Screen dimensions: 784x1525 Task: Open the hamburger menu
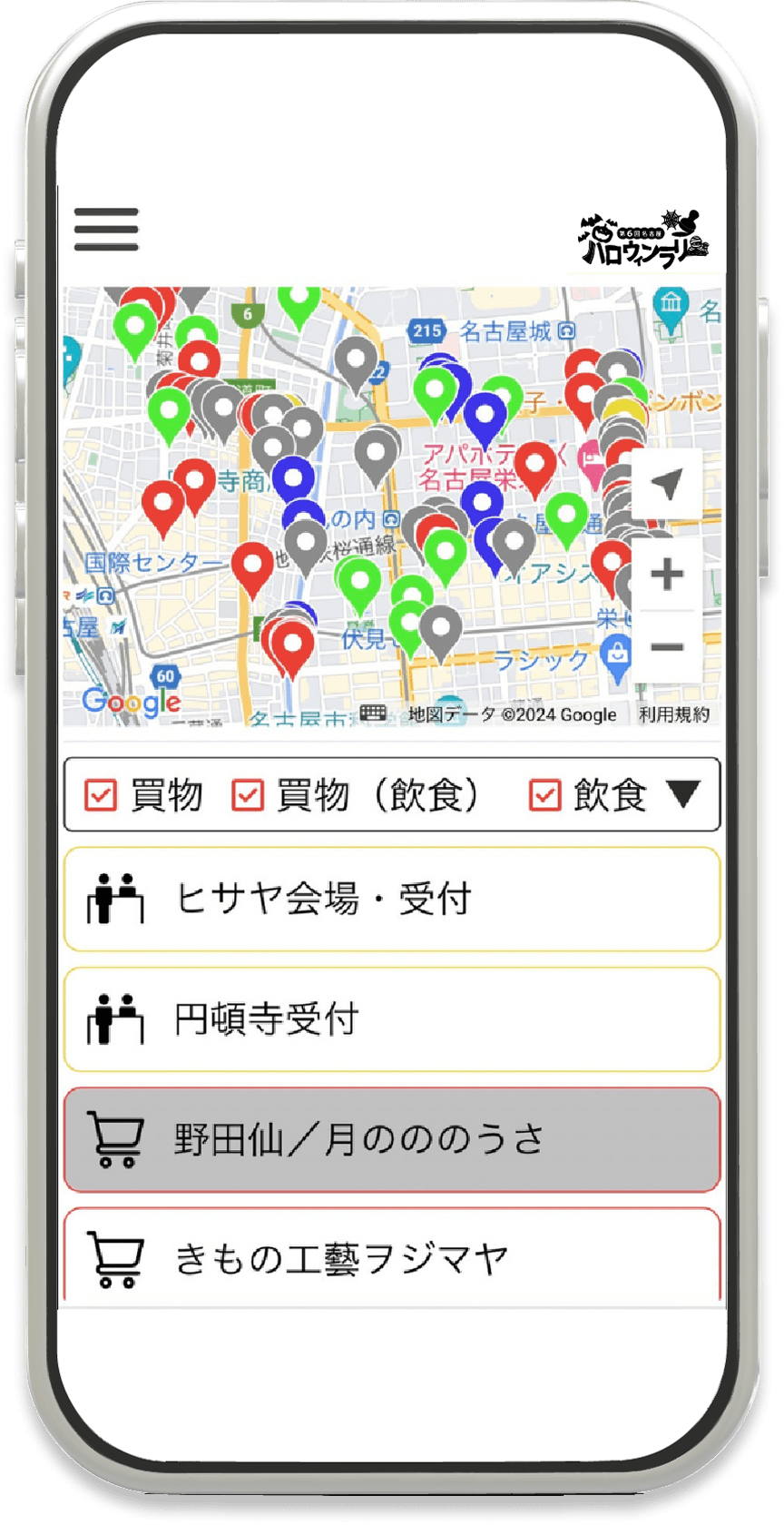pyautogui.click(x=106, y=229)
